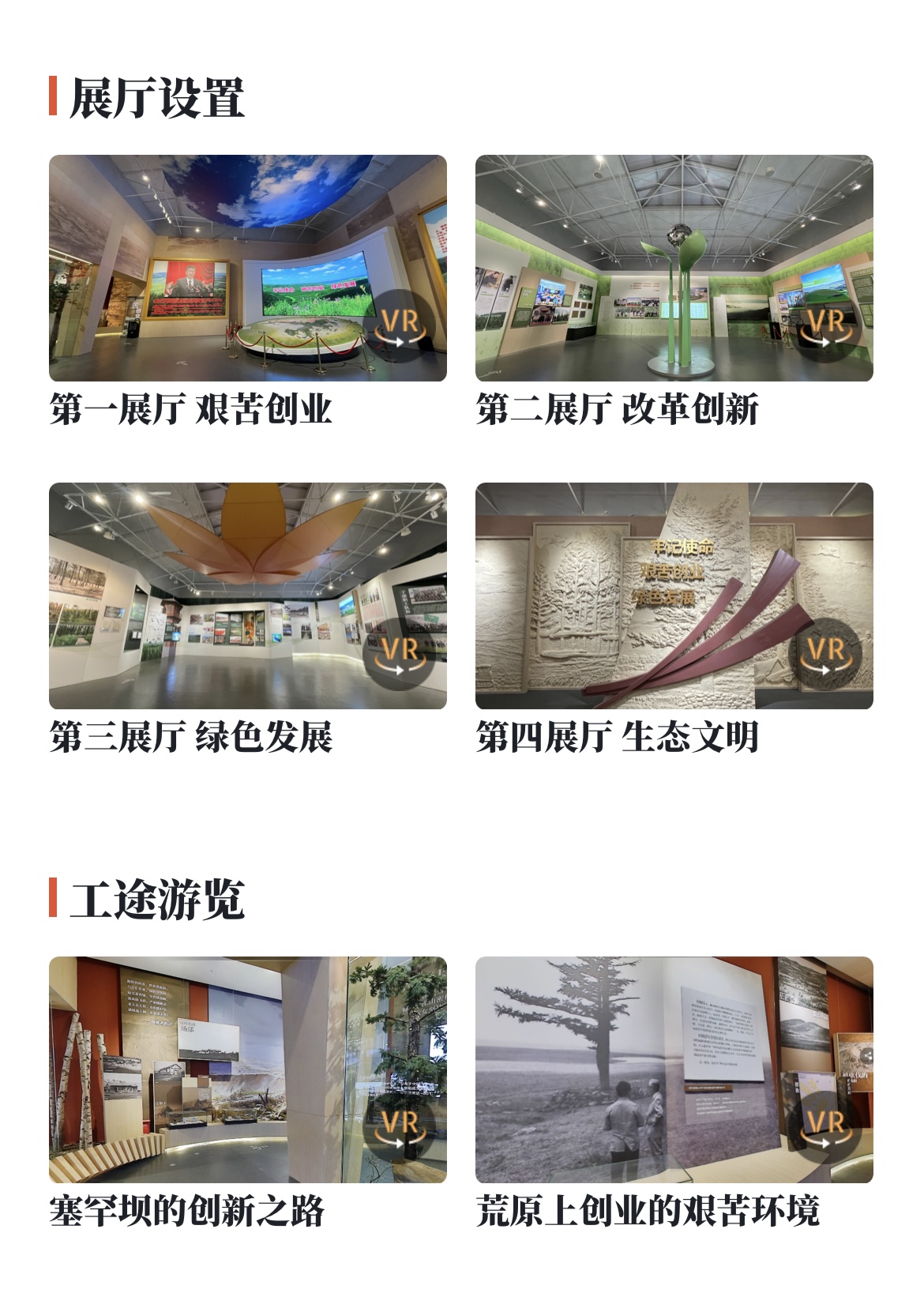
Task: Select the 第四展厅 生态文明 VR tile
Action: (x=674, y=596)
